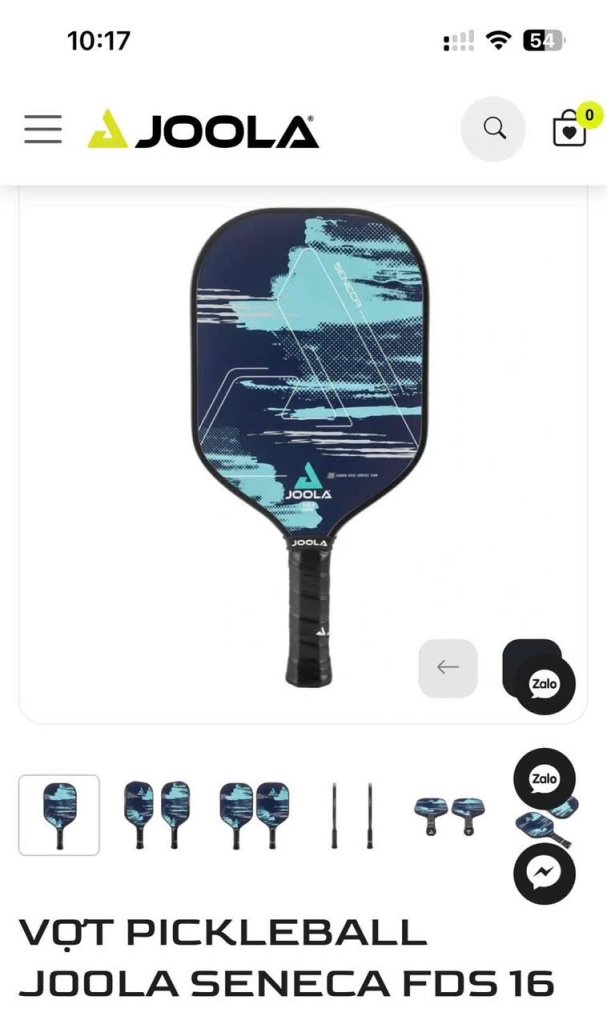Open the shopping bag cart
The height and width of the screenshot is (1024, 607).
570,129
